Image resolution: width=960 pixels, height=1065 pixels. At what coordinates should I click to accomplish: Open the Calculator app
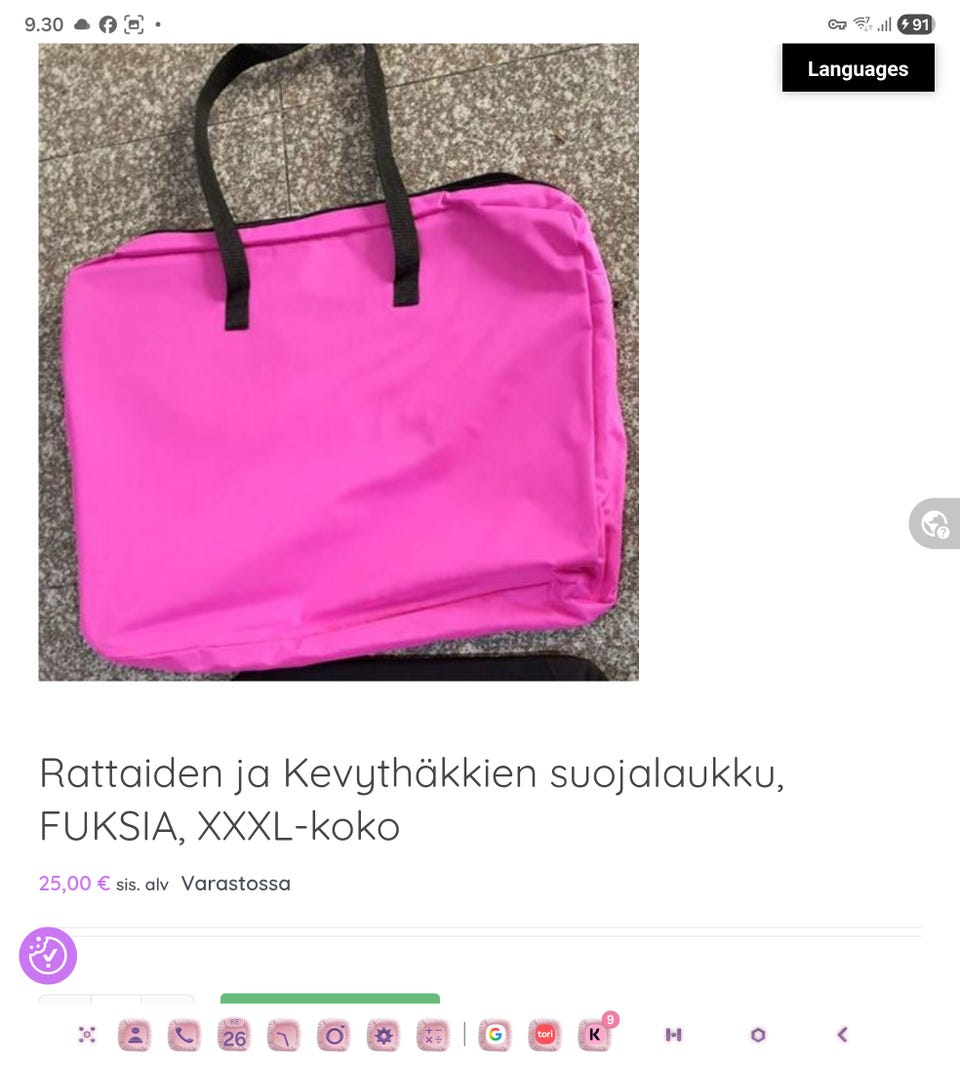(430, 1035)
